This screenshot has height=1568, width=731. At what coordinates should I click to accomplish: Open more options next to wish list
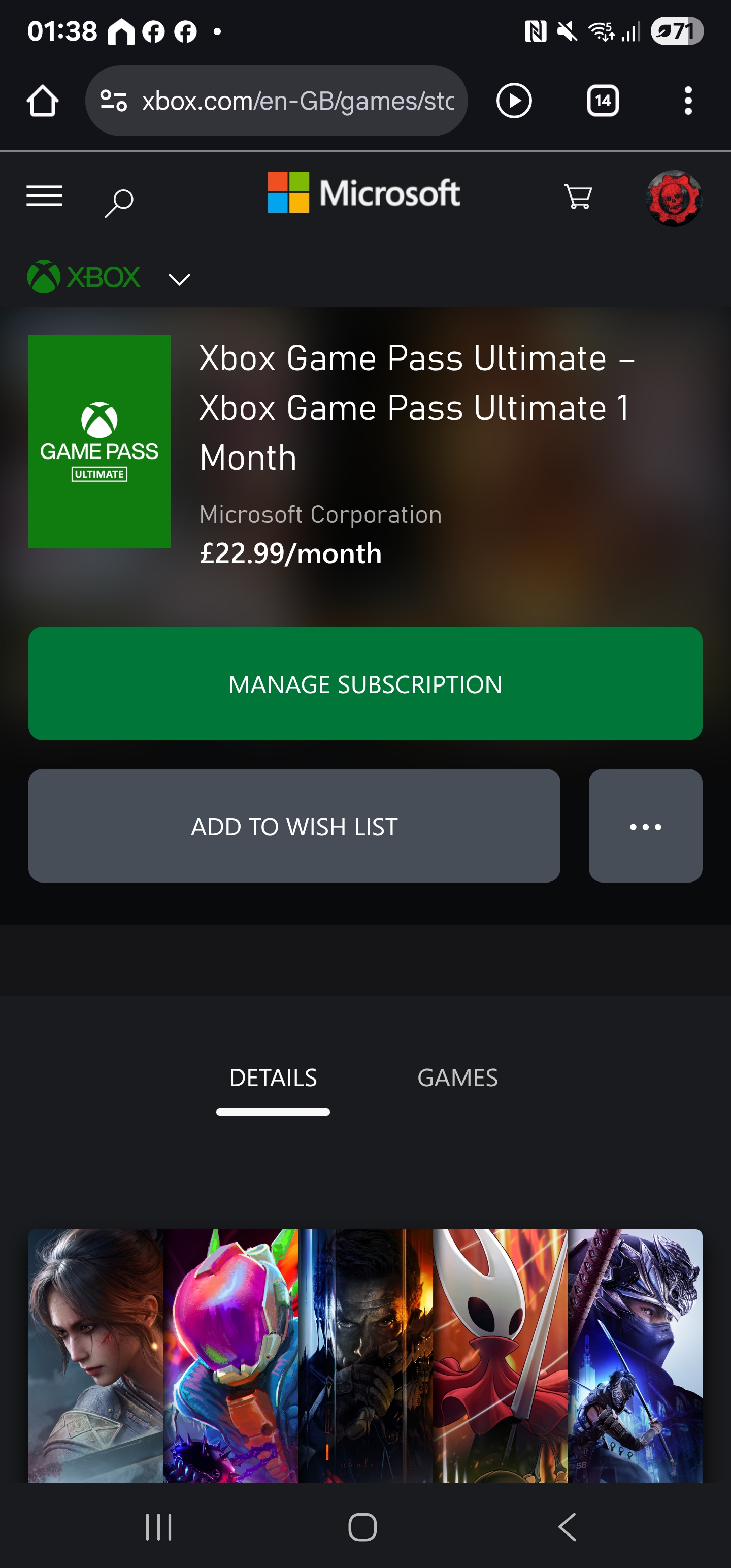(645, 826)
